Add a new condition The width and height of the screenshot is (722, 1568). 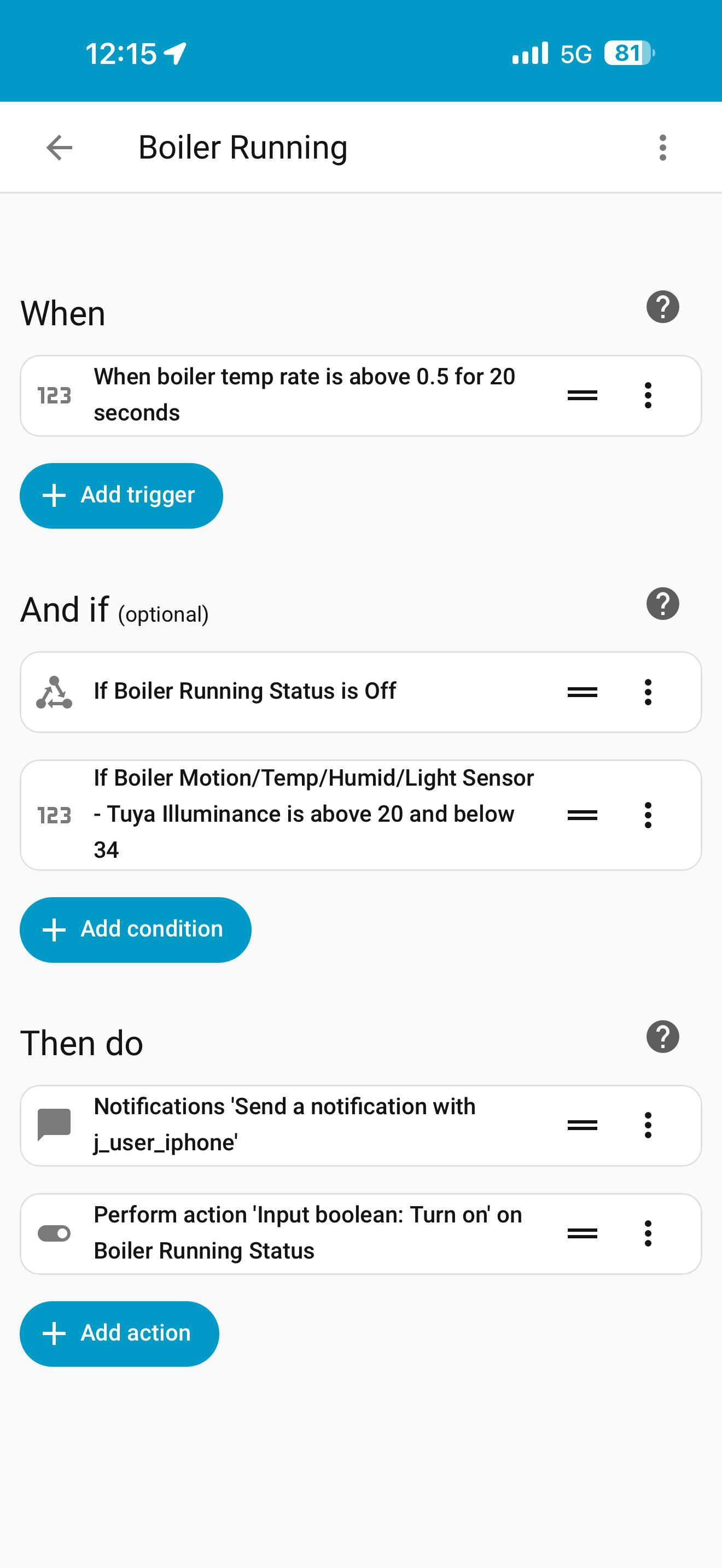click(135, 929)
